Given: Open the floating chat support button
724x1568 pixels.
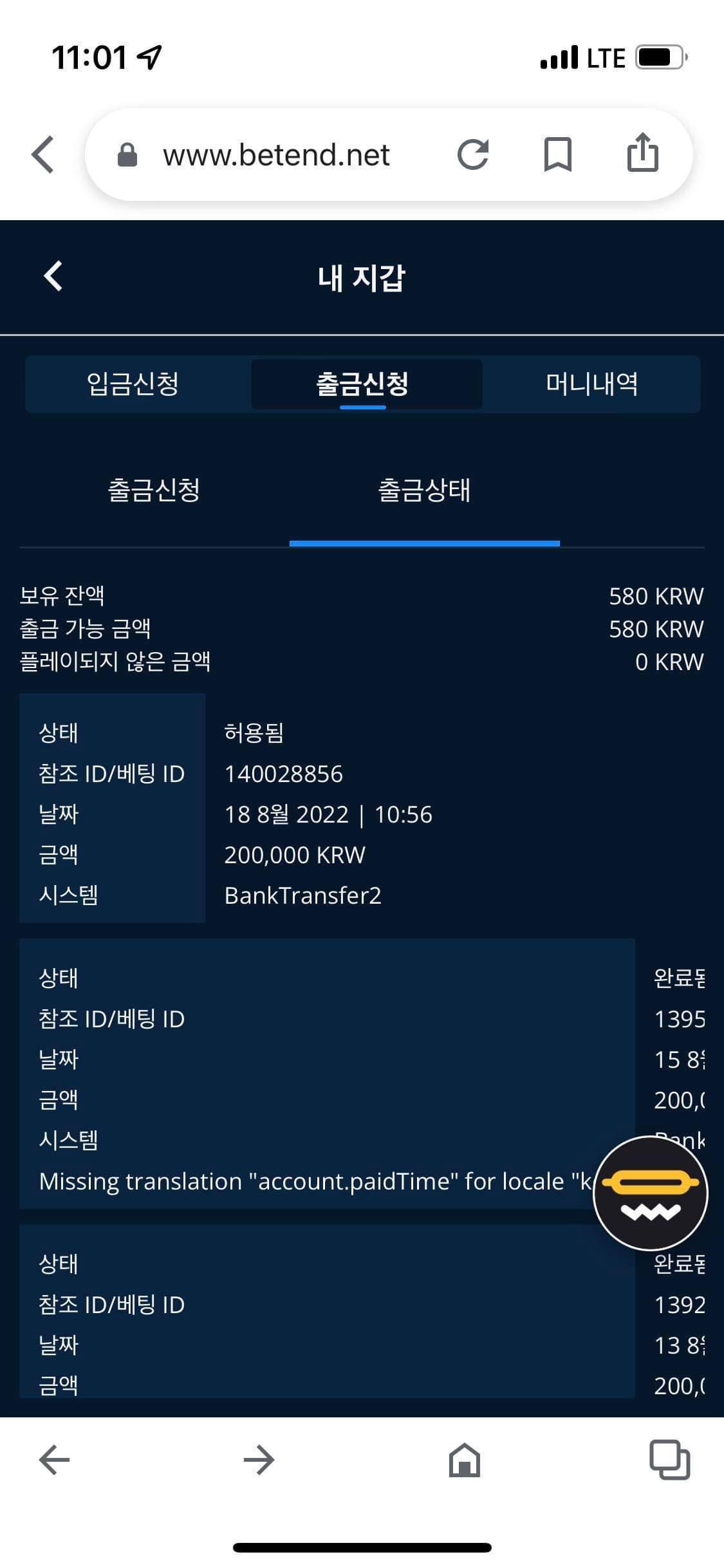Looking at the screenshot, I should pyautogui.click(x=650, y=1193).
